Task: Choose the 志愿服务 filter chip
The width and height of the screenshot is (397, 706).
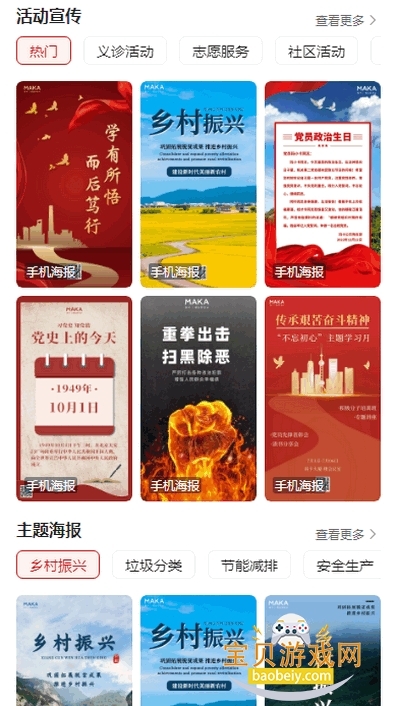Action: click(221, 51)
